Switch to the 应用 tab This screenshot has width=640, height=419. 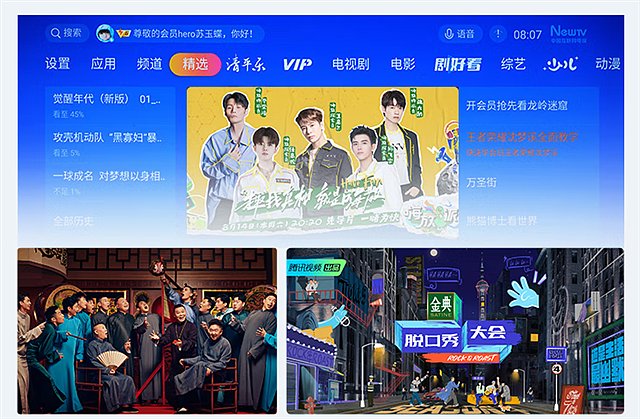pyautogui.click(x=103, y=64)
